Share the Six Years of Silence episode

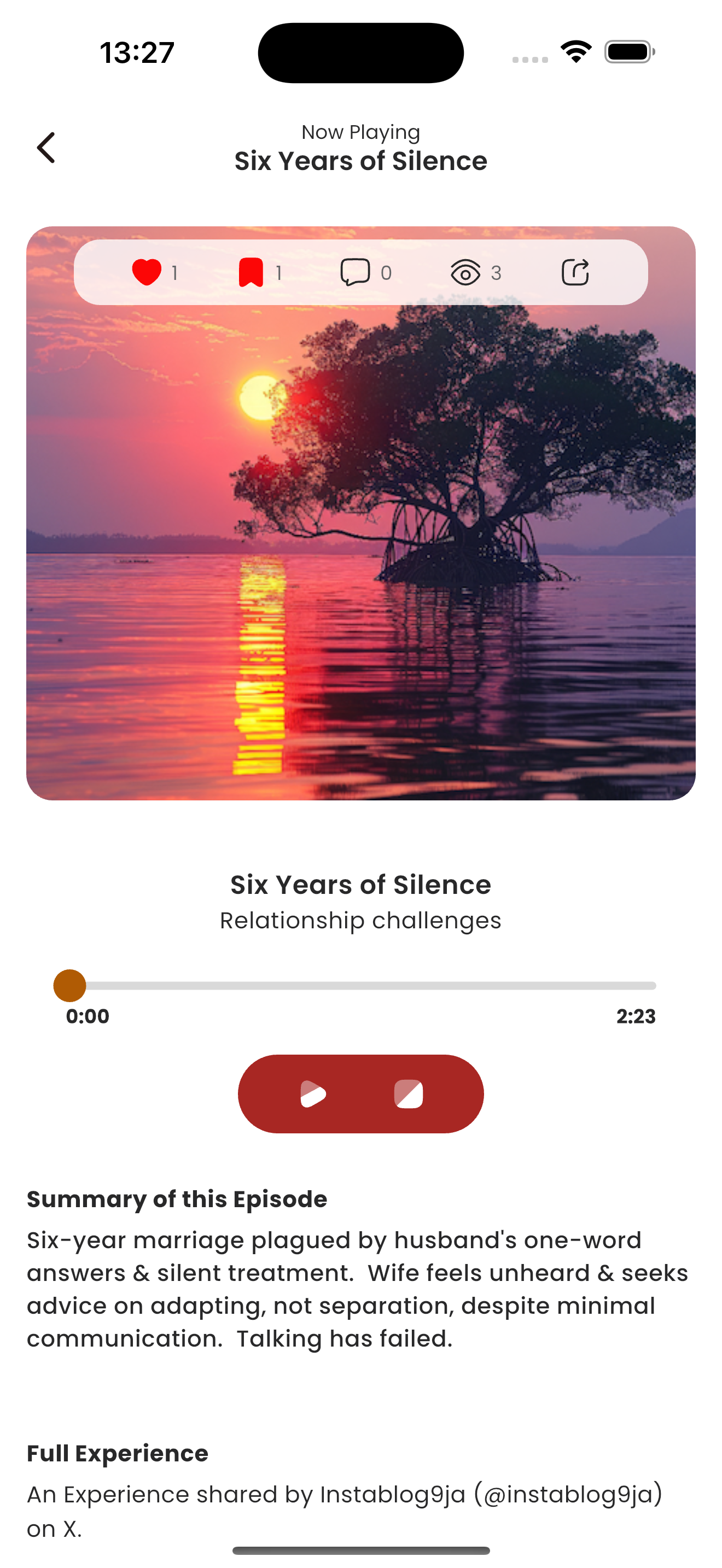(x=575, y=272)
